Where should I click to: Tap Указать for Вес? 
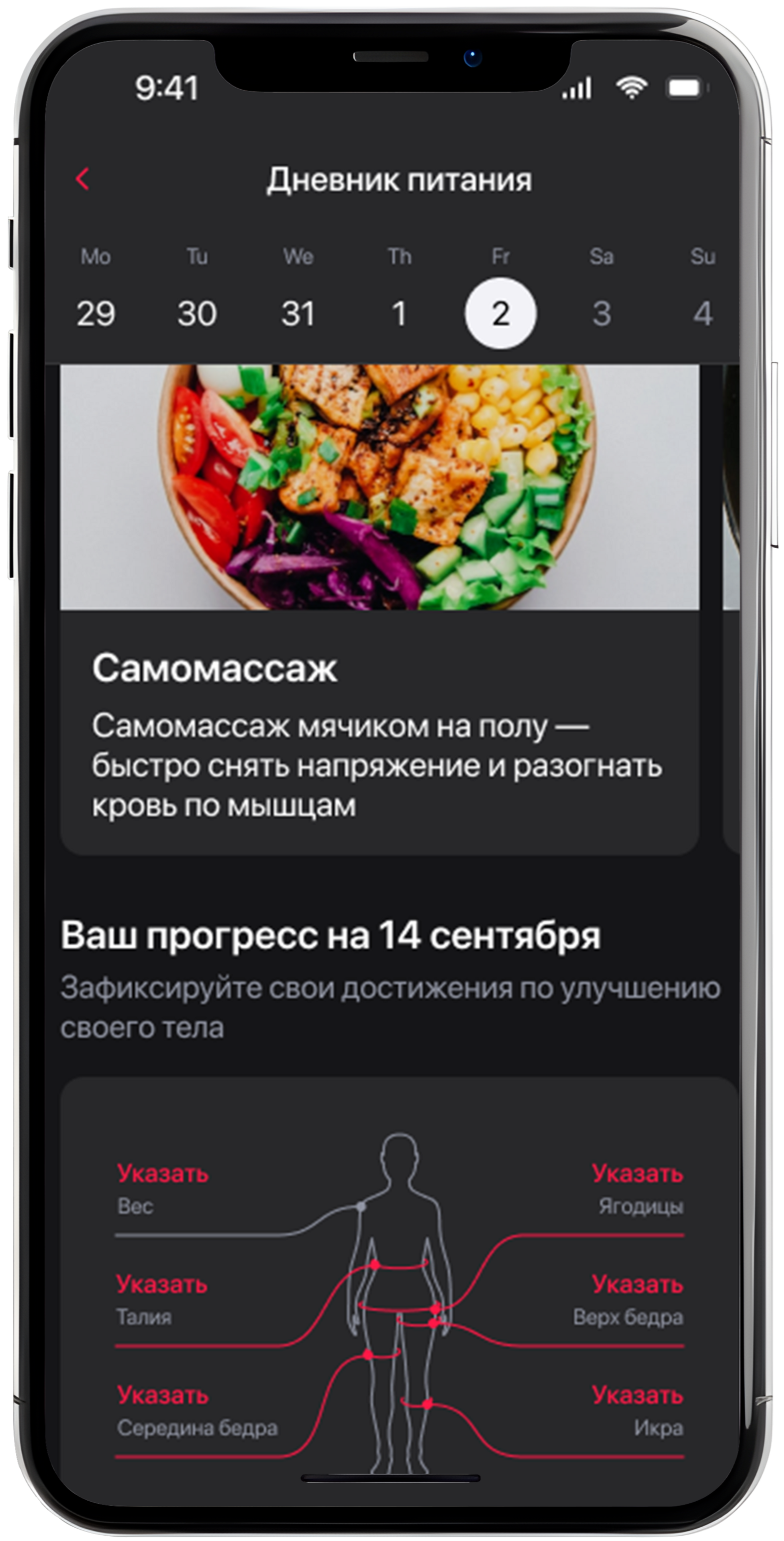click(x=162, y=1173)
